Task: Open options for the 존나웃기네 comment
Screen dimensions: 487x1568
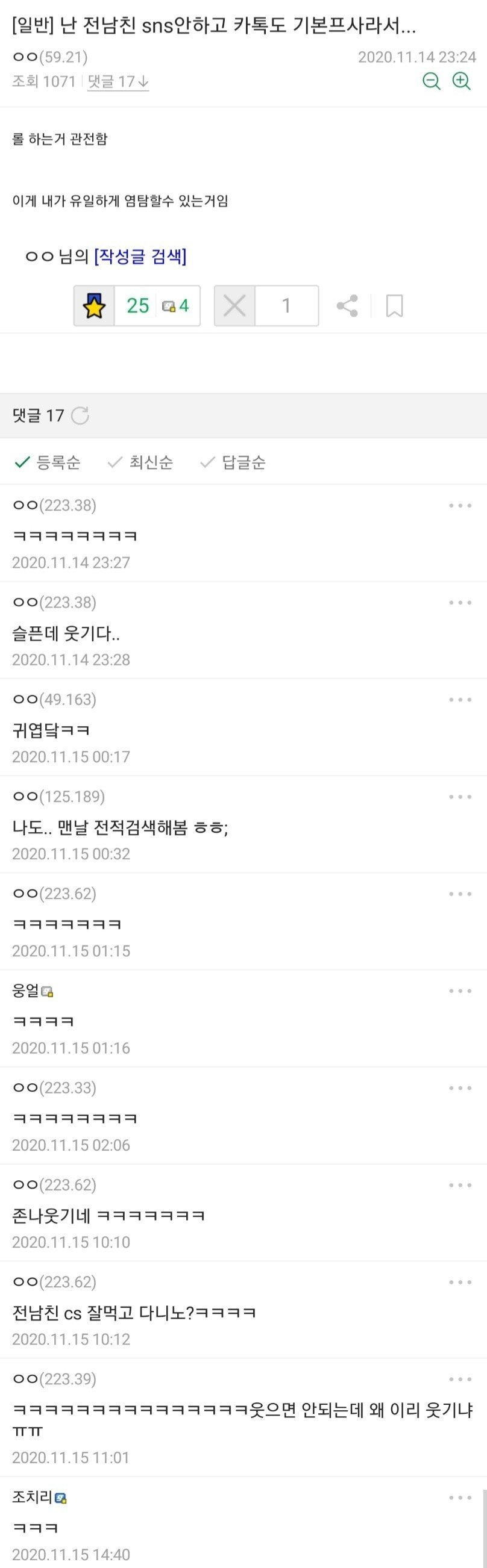Action: 460,1185
